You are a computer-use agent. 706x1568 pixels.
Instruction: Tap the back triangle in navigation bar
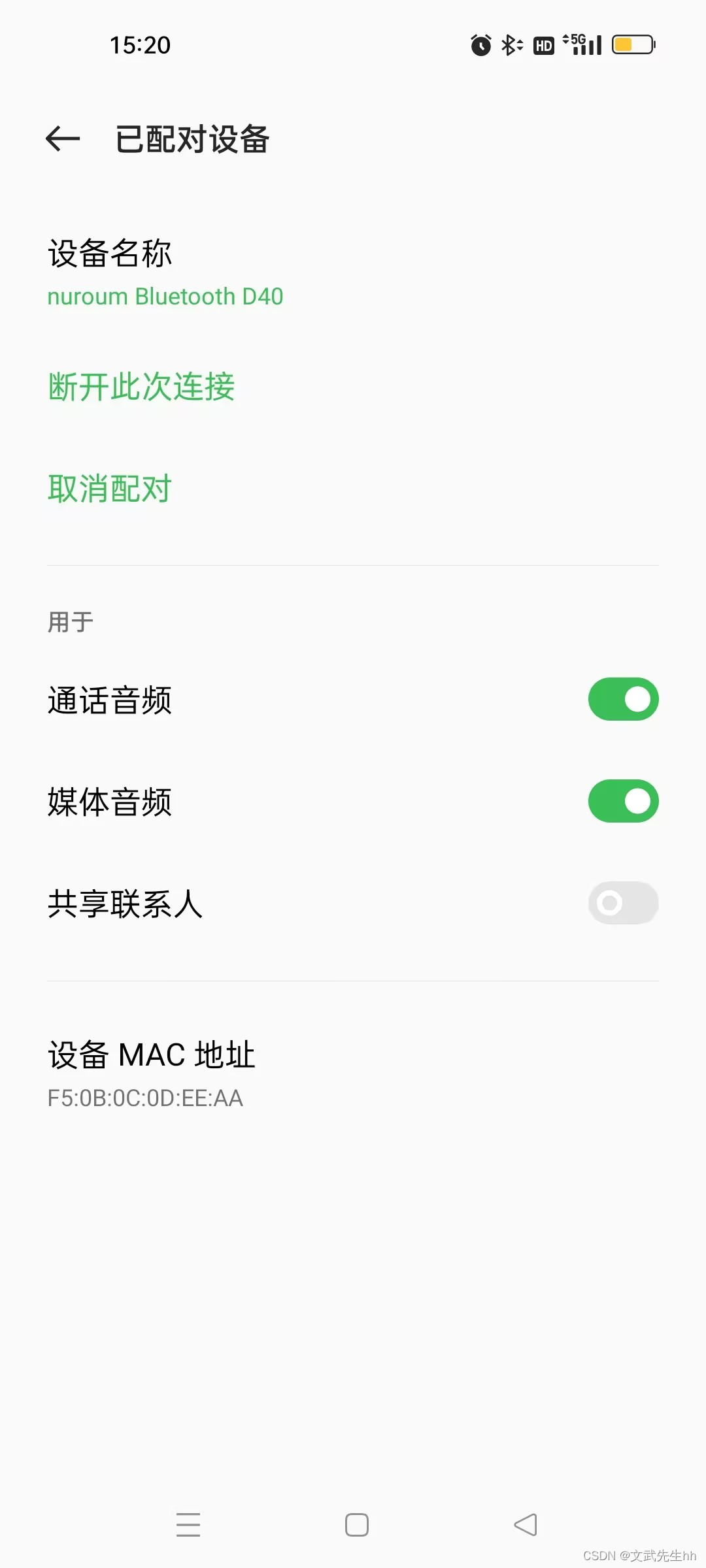(524, 1525)
